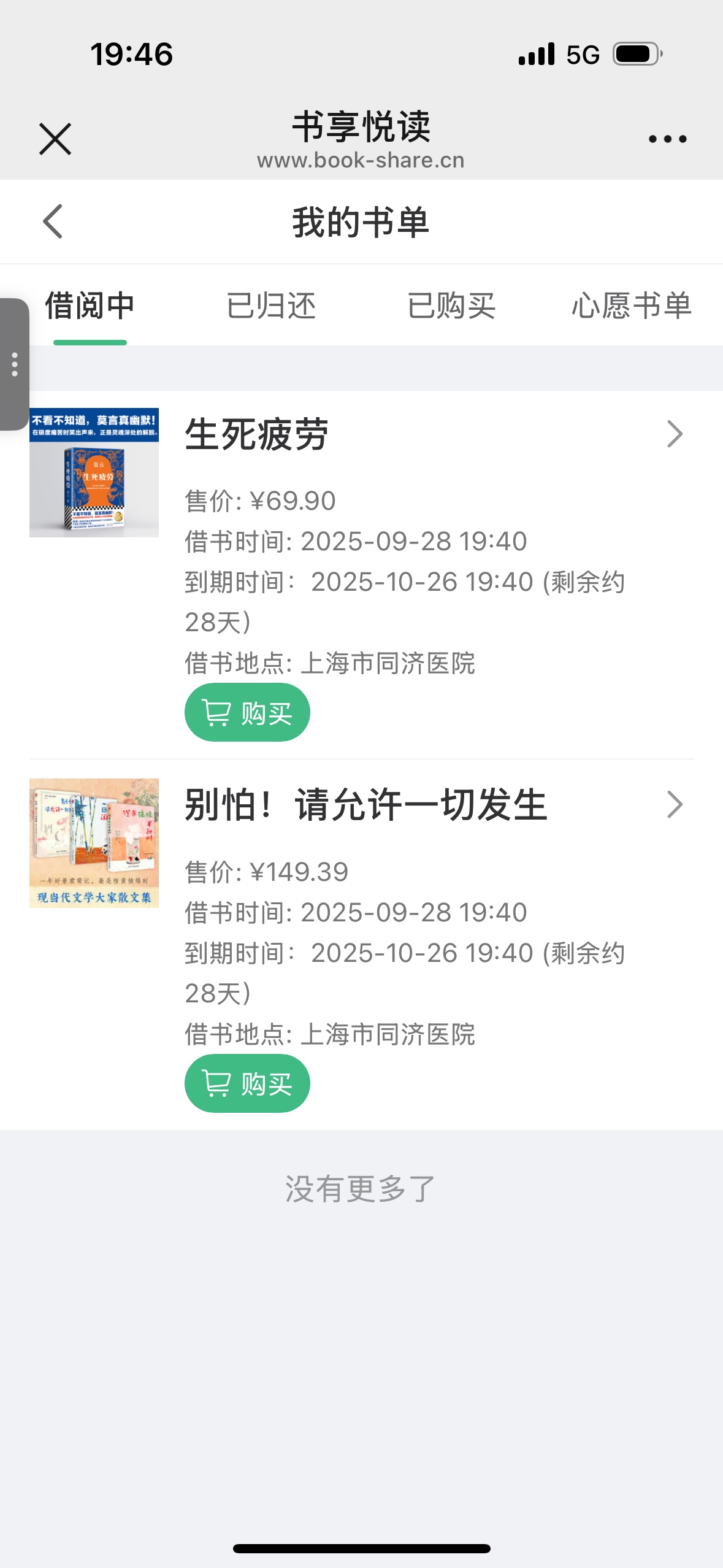Open the 心愿书单 tab

pyautogui.click(x=631, y=306)
